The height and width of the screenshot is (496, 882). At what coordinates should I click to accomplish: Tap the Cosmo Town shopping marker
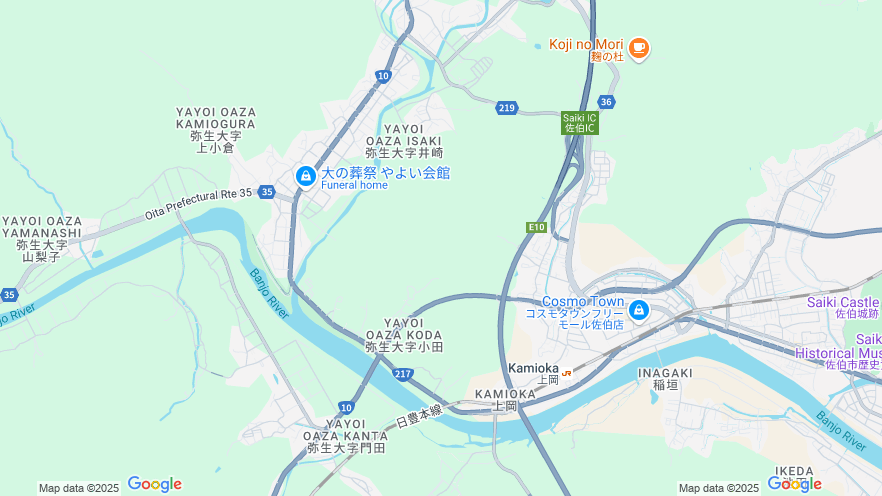coord(638,310)
